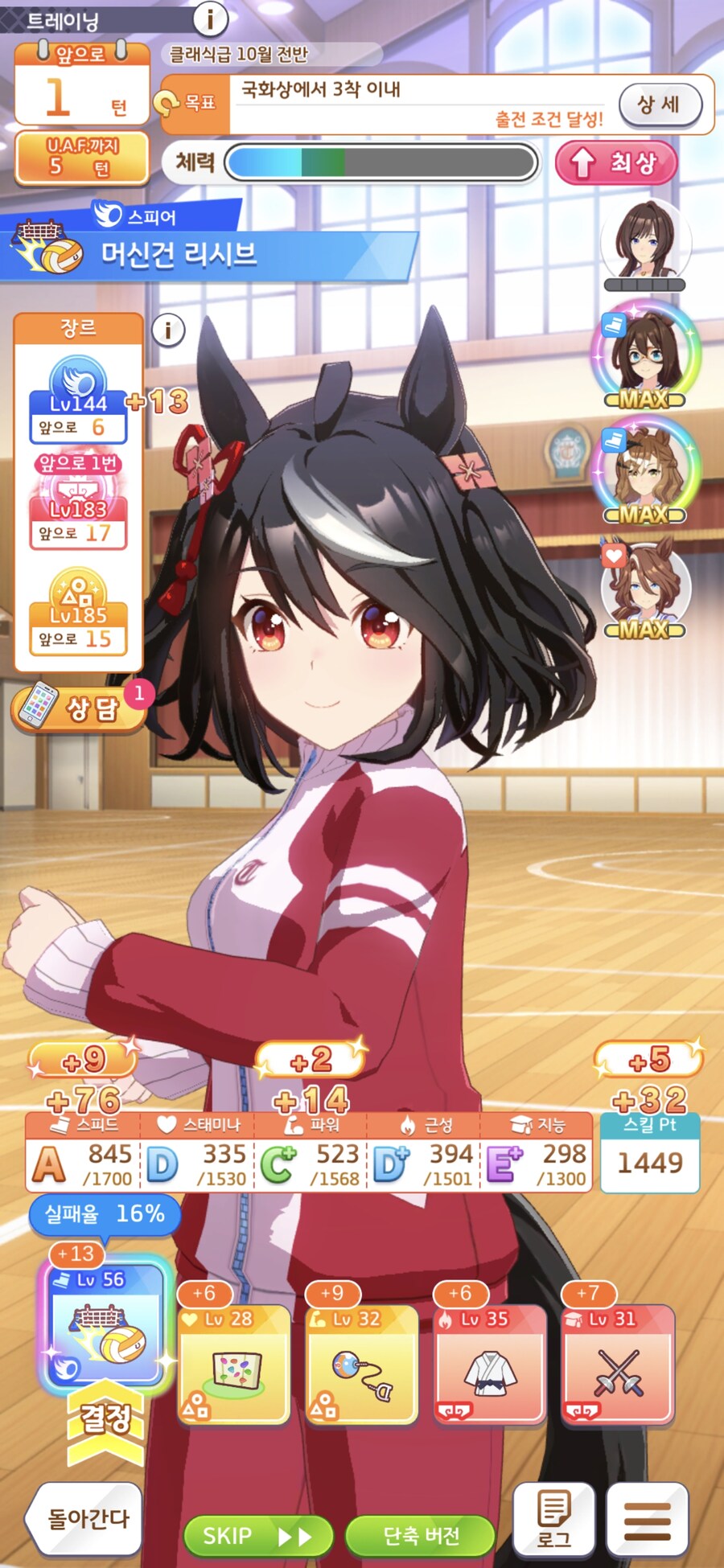Tap the SKIP button
The height and width of the screenshot is (1568, 724).
(x=257, y=1537)
